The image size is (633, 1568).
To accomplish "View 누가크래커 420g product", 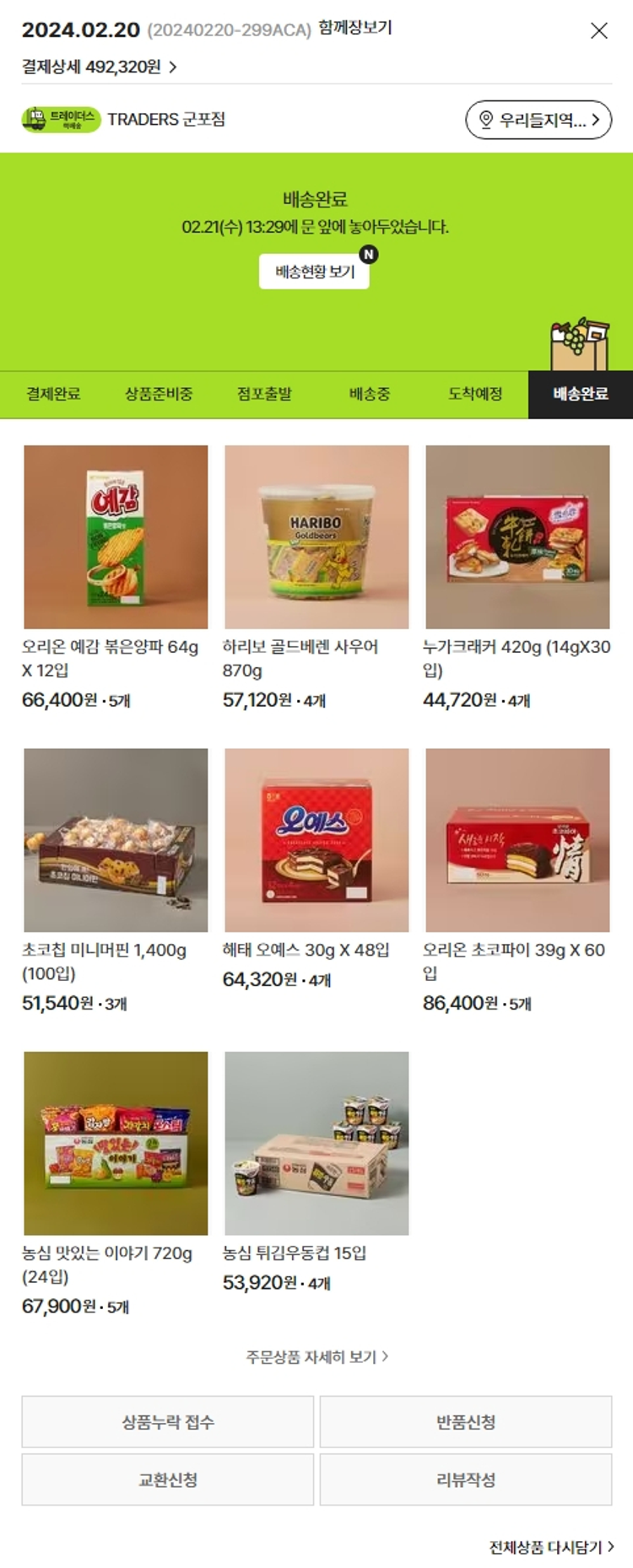I will (517, 537).
